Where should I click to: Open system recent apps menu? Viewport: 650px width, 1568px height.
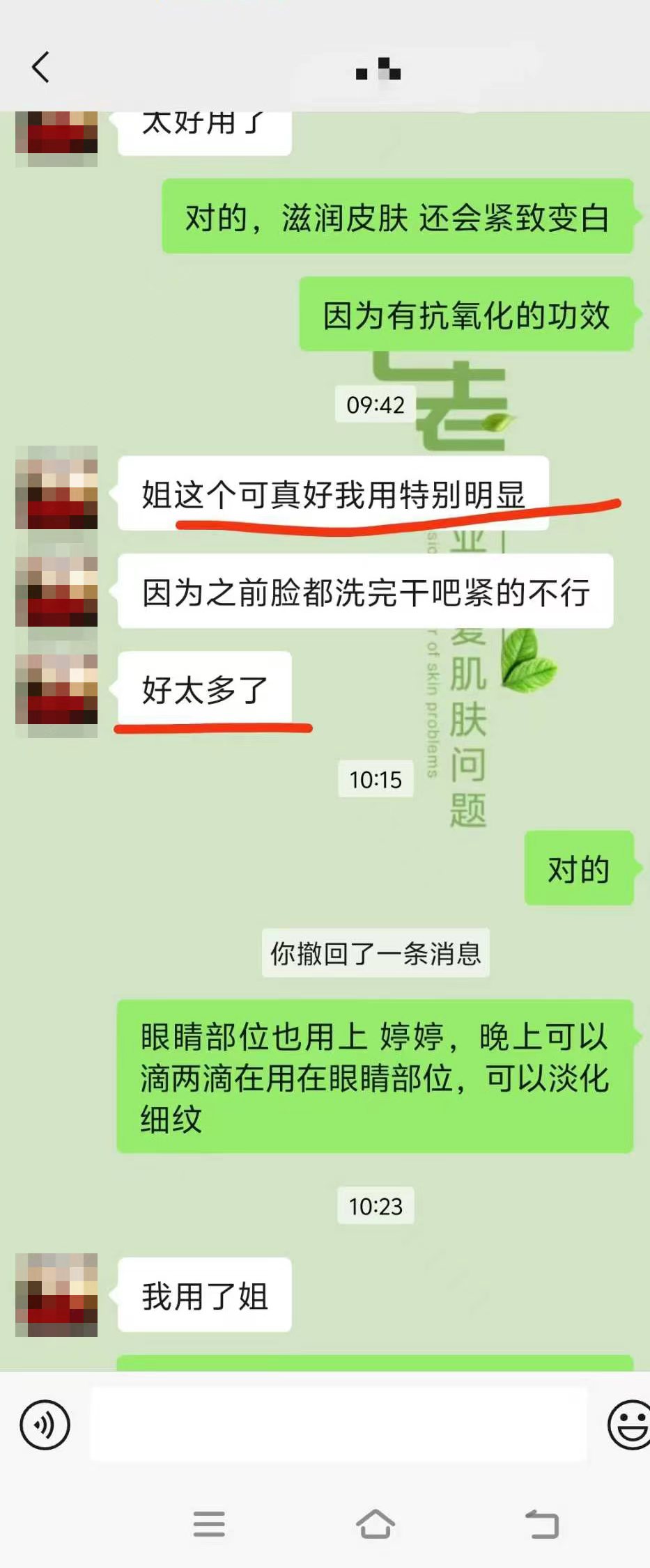coord(209,1525)
